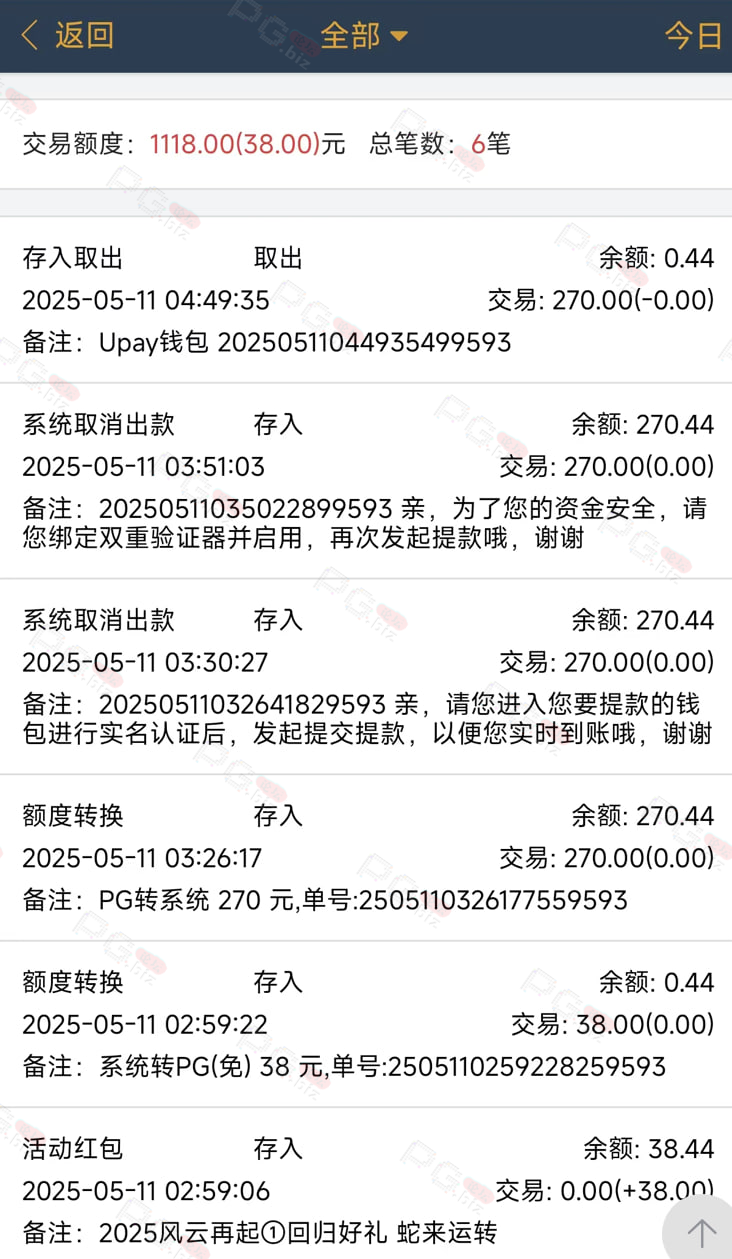Viewport: 732px width, 1259px height.
Task: Select the 今日 date filter
Action: tap(693, 36)
